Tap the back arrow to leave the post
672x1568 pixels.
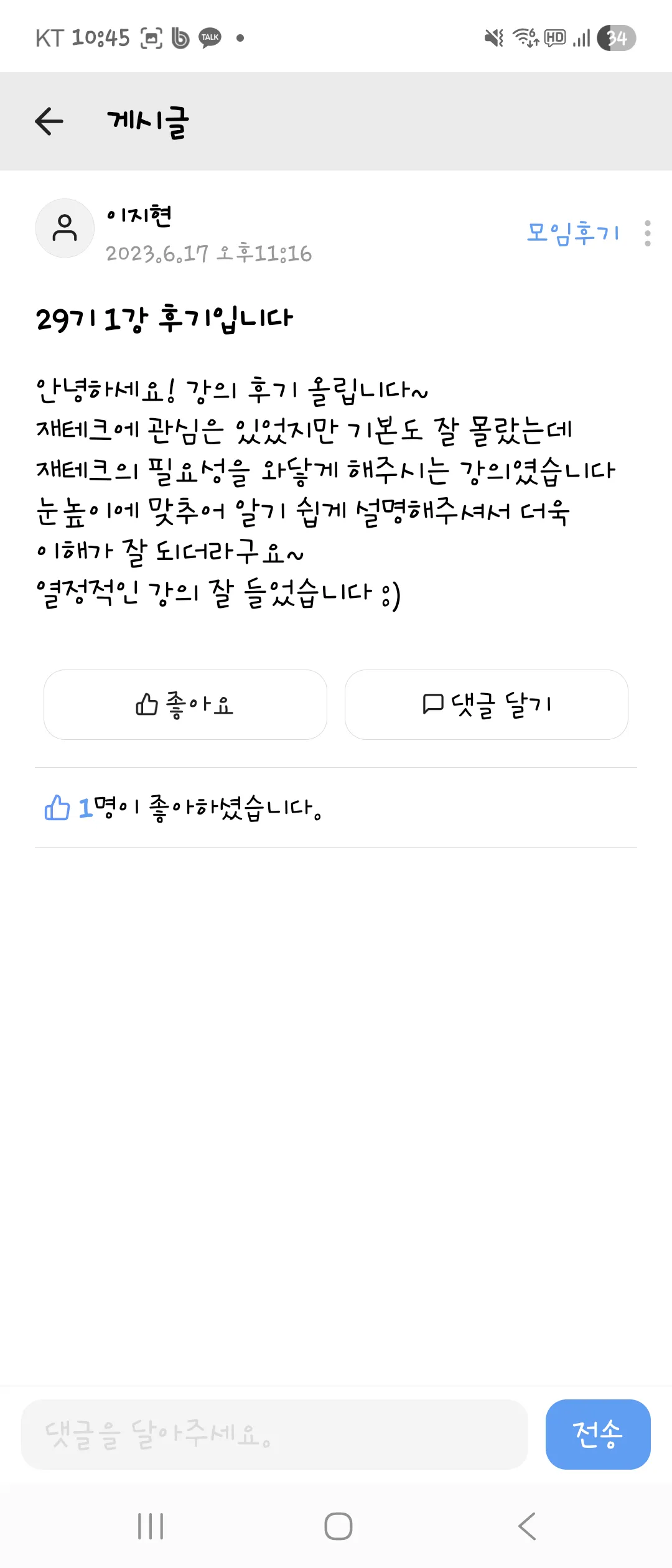click(48, 121)
